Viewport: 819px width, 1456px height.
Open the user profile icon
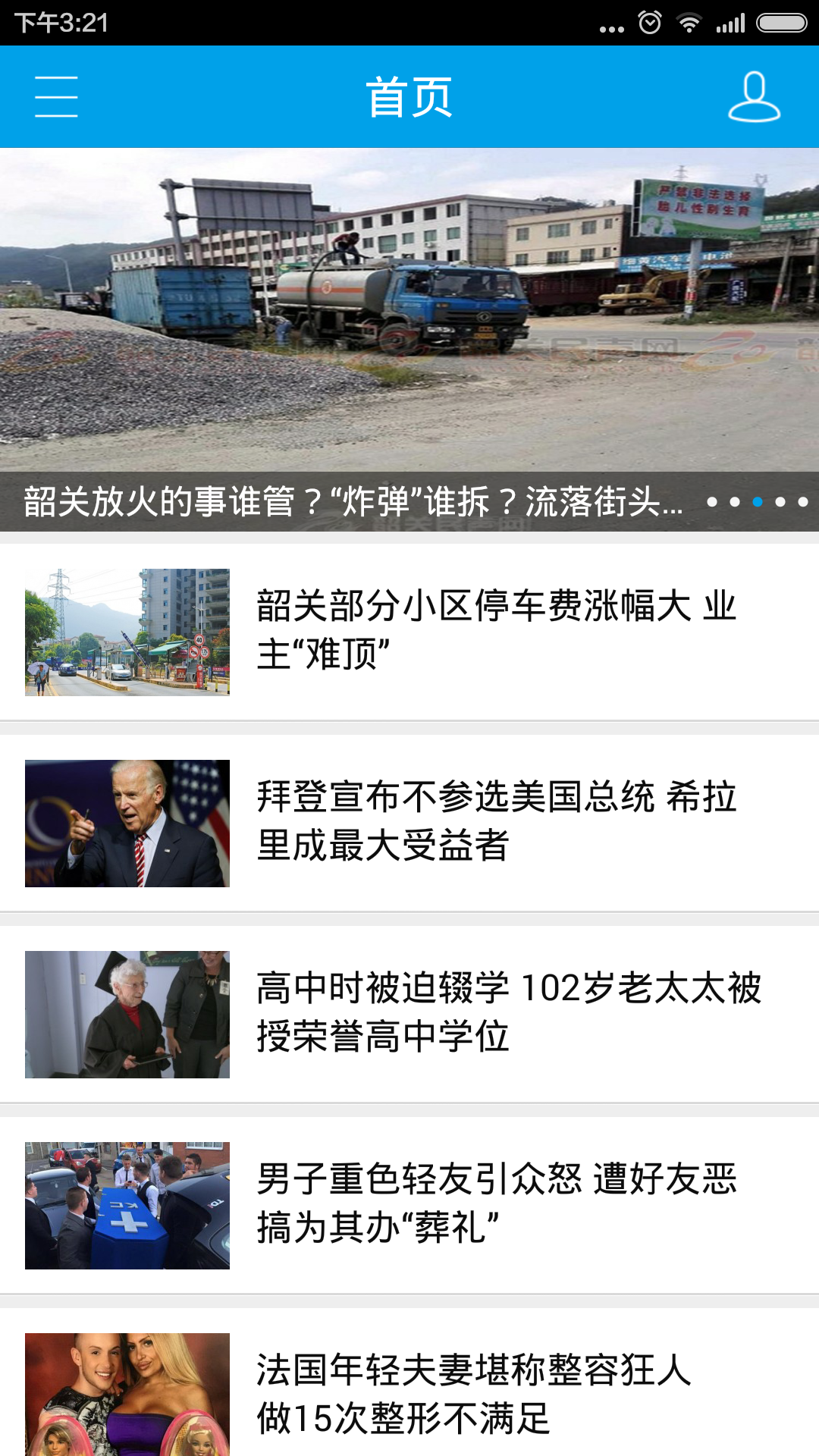tap(754, 97)
